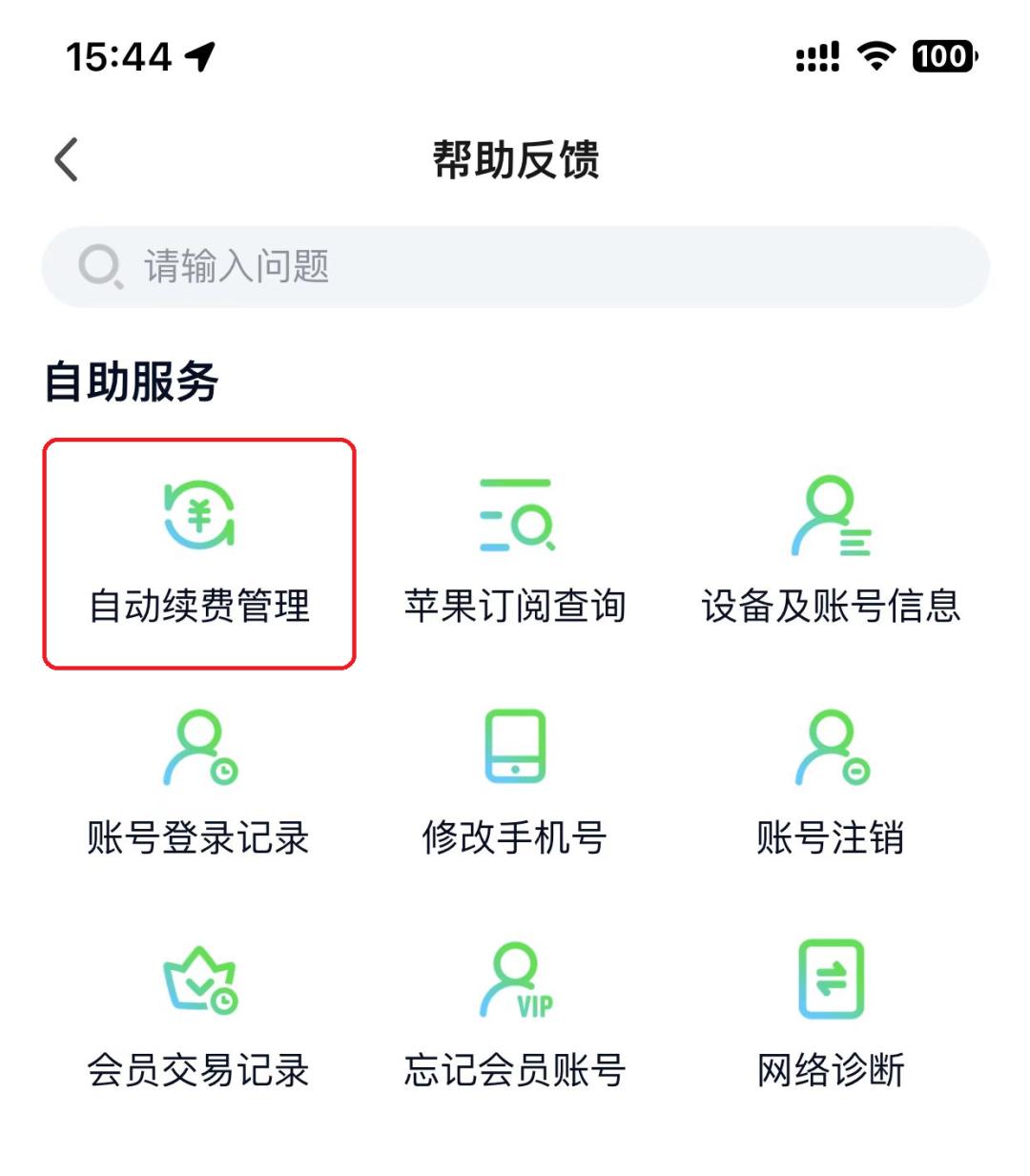Image resolution: width=1030 pixels, height=1176 pixels.
Task: Go back from 帮助反馈 page
Action: [67, 159]
